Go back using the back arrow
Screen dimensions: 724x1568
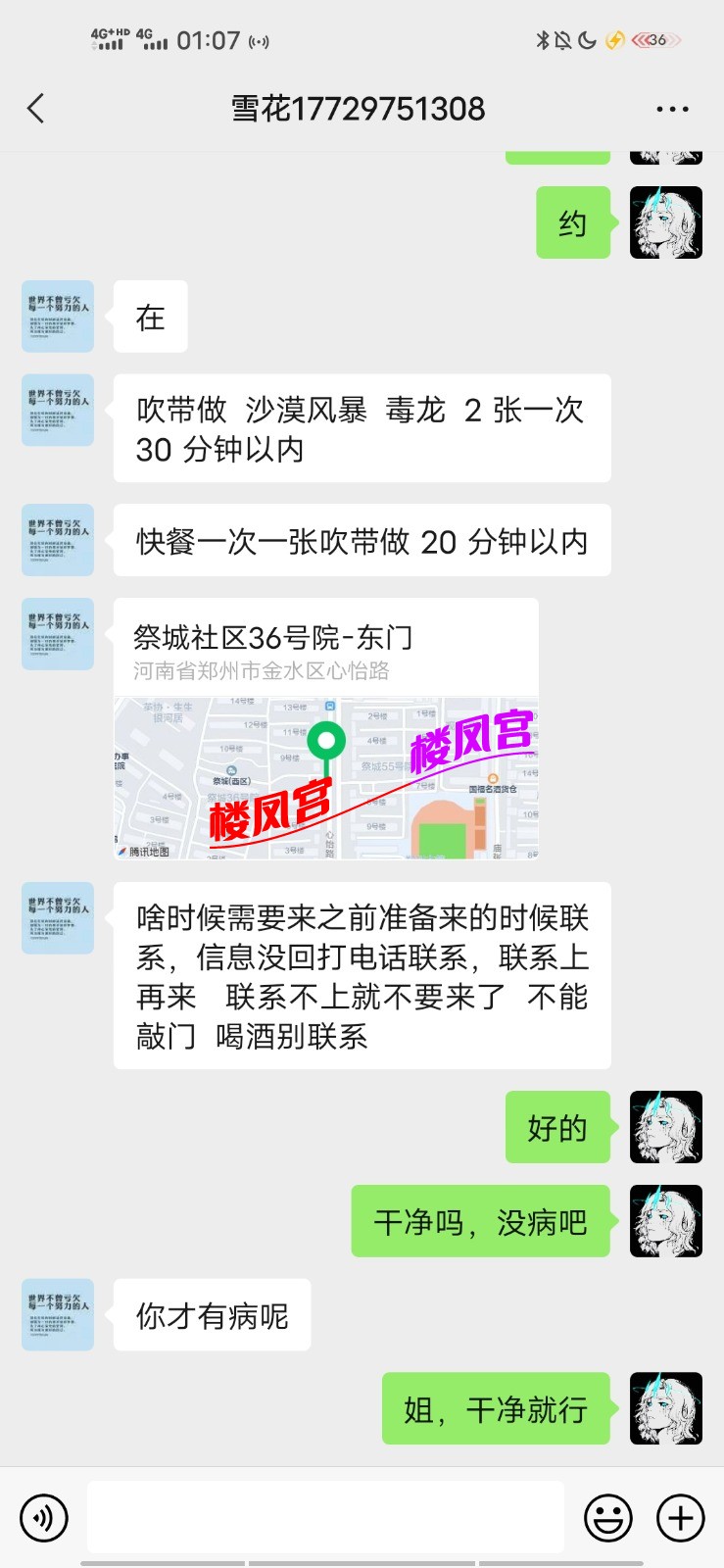click(35, 108)
